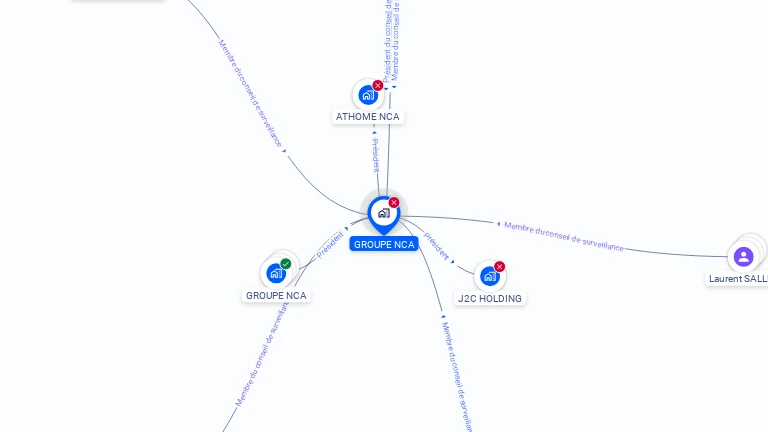Open the ATHOME NCA company node
The width and height of the screenshot is (768, 432).
pos(368,95)
